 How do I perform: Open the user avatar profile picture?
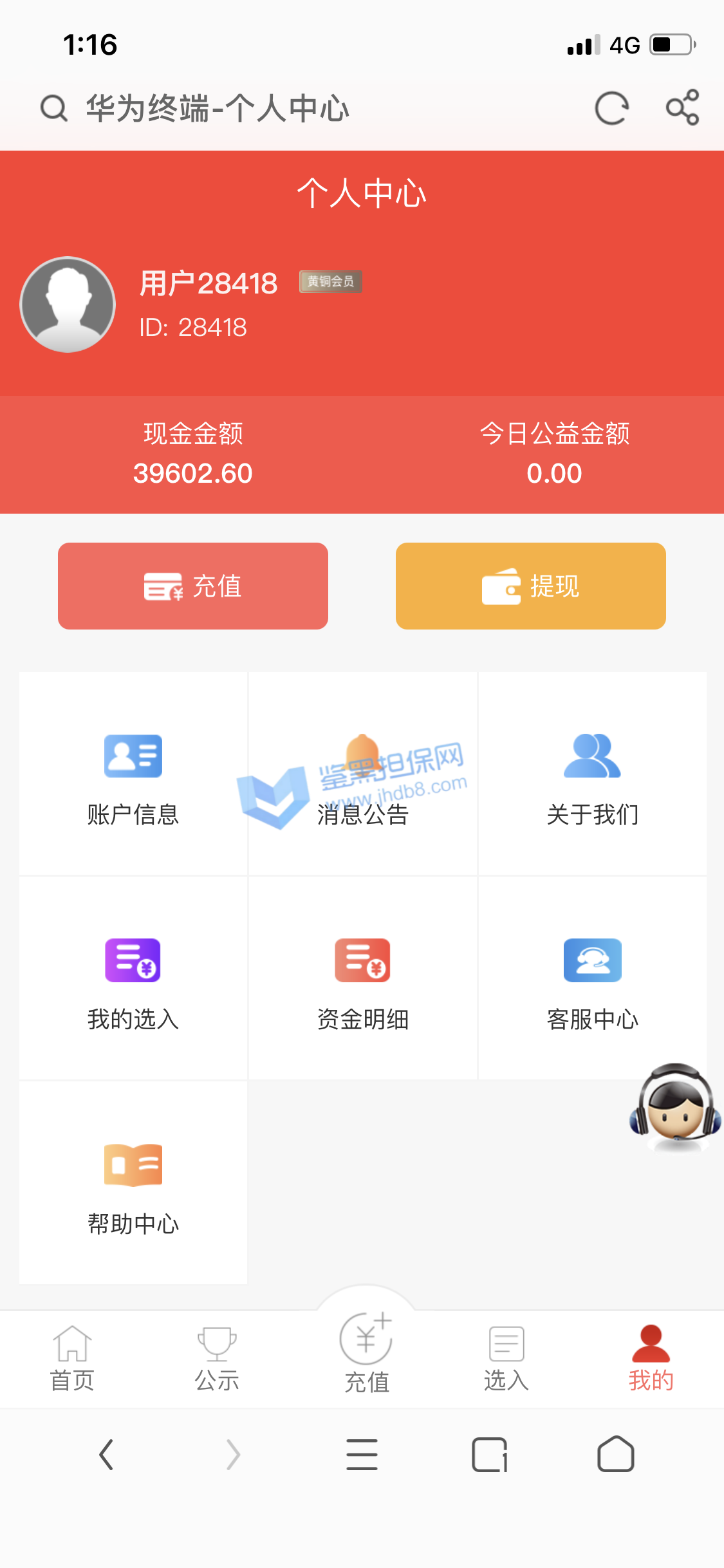click(68, 304)
